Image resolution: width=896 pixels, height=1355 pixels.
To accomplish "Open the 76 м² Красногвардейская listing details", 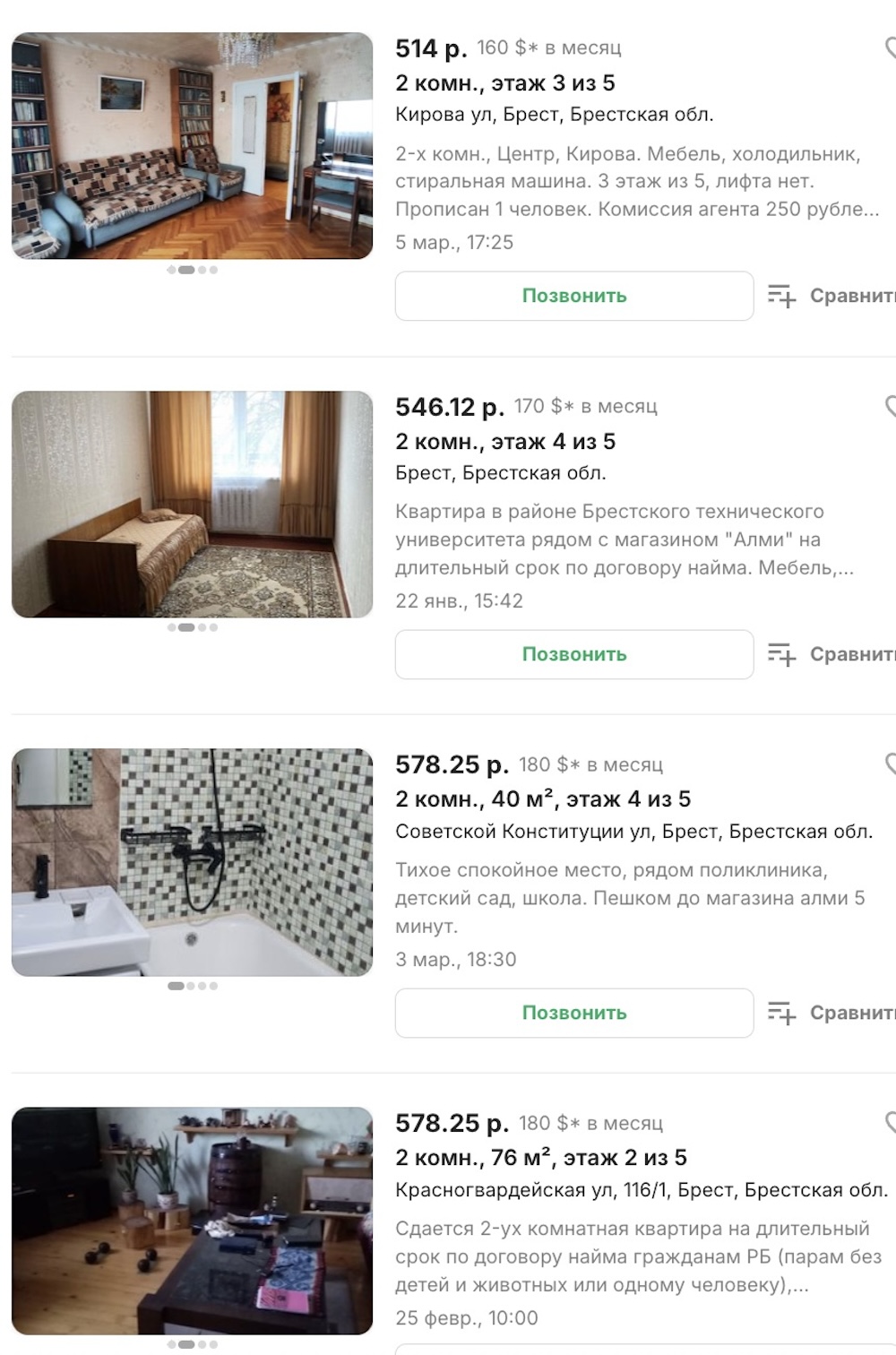I will click(x=540, y=1158).
